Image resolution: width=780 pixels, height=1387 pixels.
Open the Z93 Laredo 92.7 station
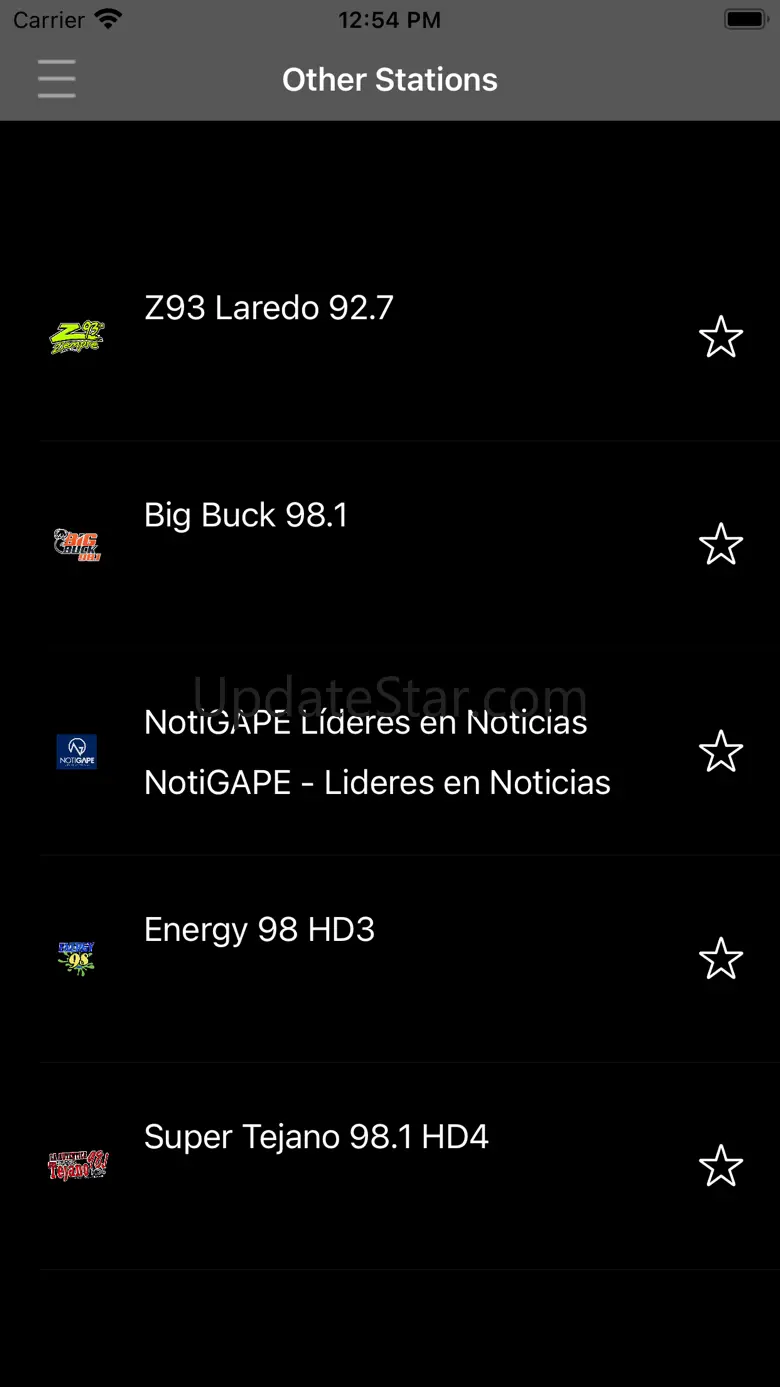(269, 308)
